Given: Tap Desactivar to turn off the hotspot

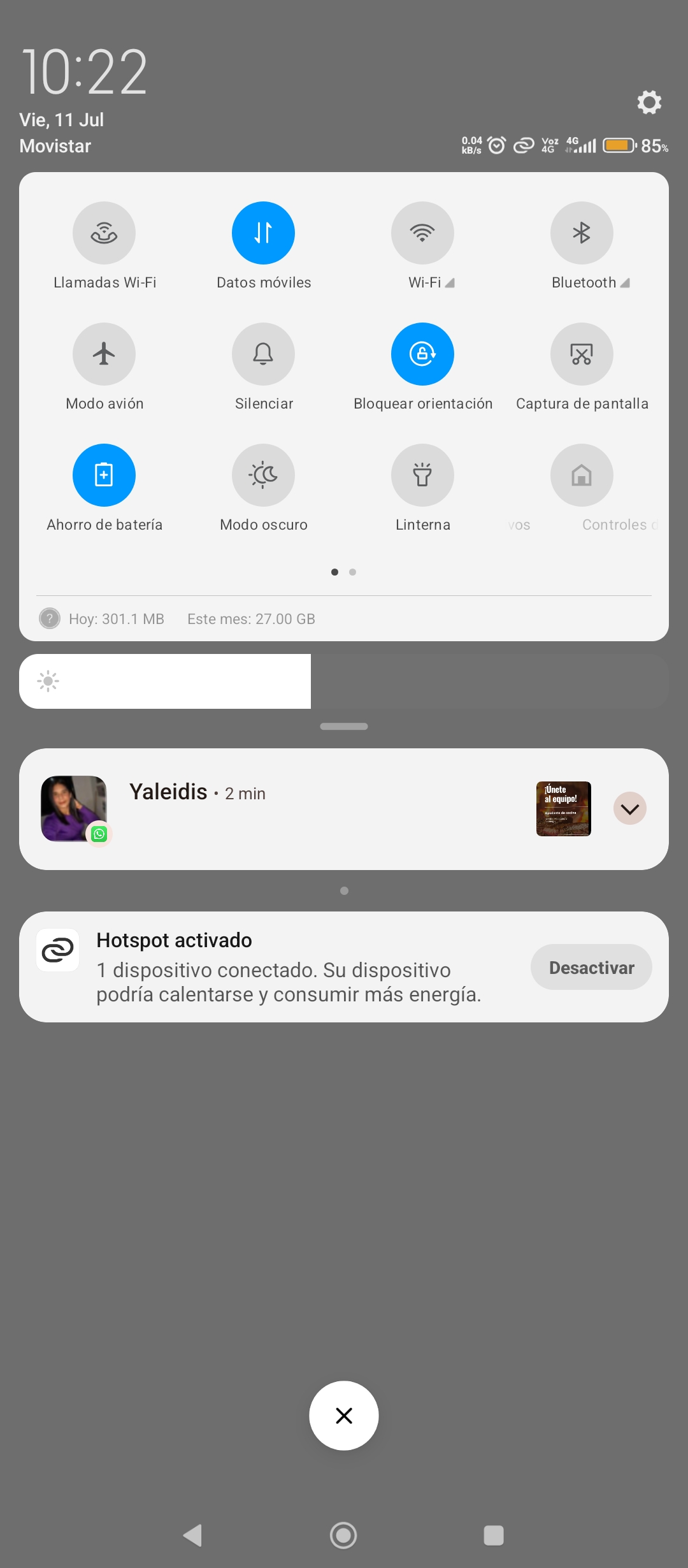Looking at the screenshot, I should [x=591, y=967].
